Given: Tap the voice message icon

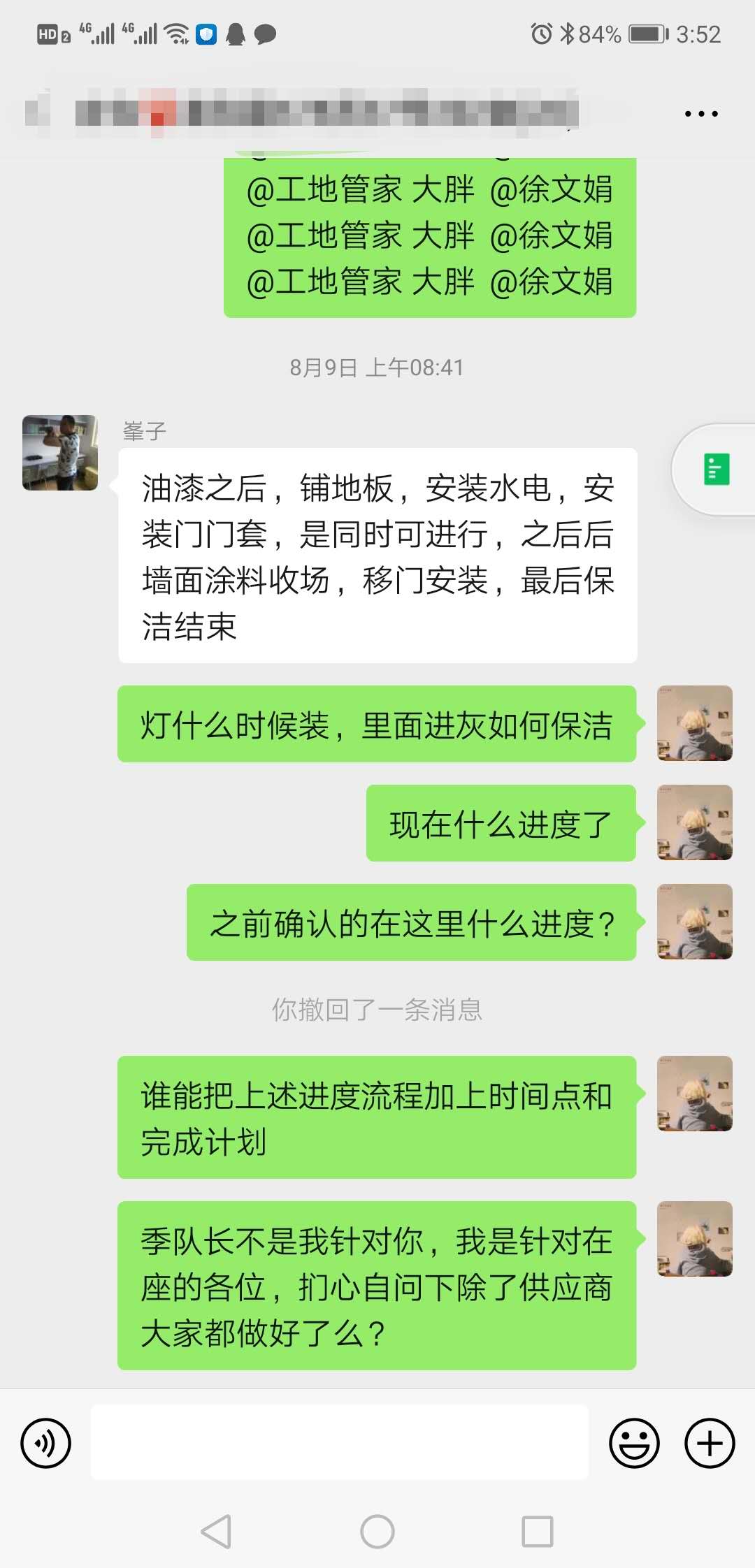Looking at the screenshot, I should point(46,1443).
